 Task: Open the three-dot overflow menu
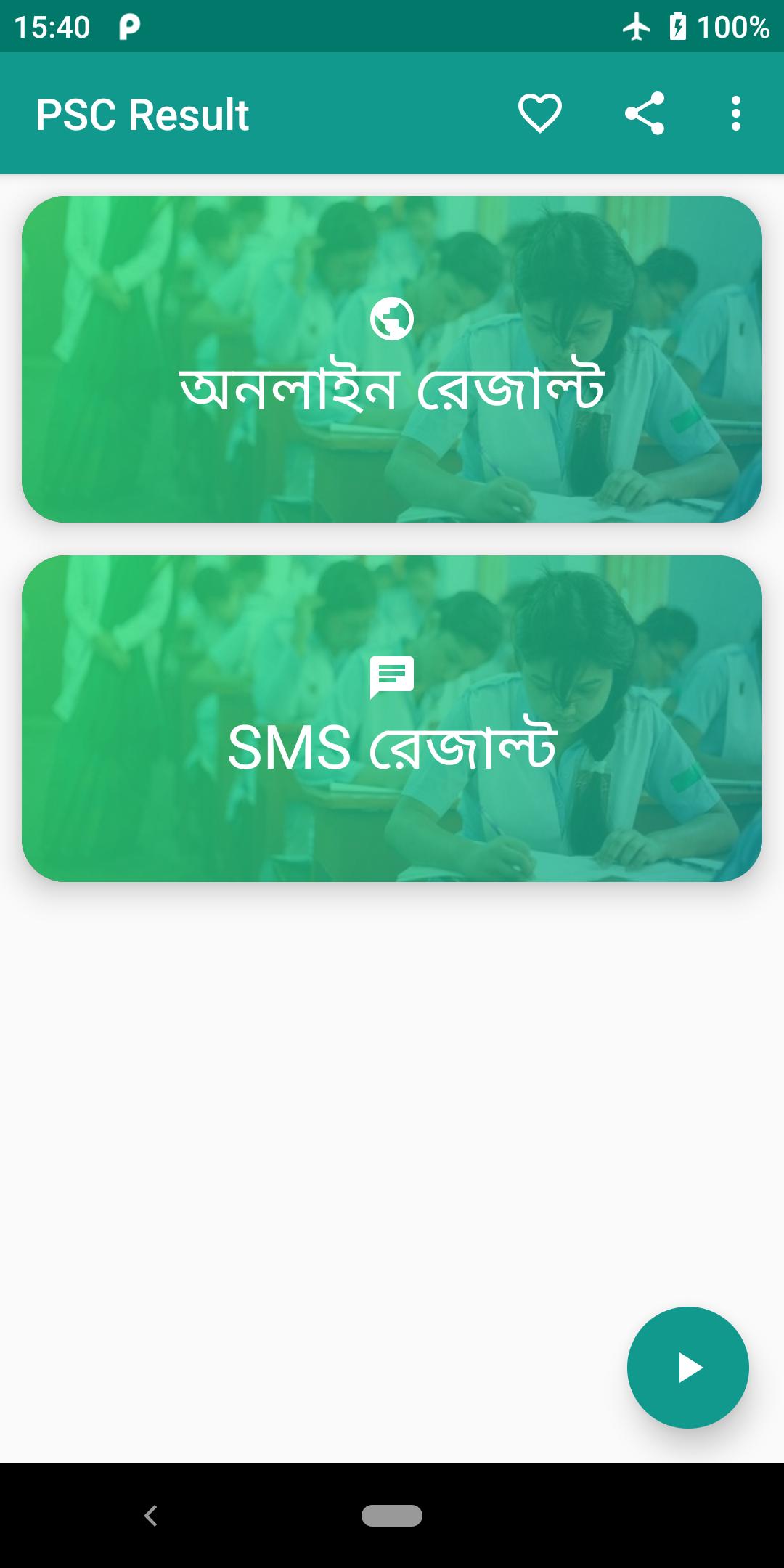click(735, 114)
